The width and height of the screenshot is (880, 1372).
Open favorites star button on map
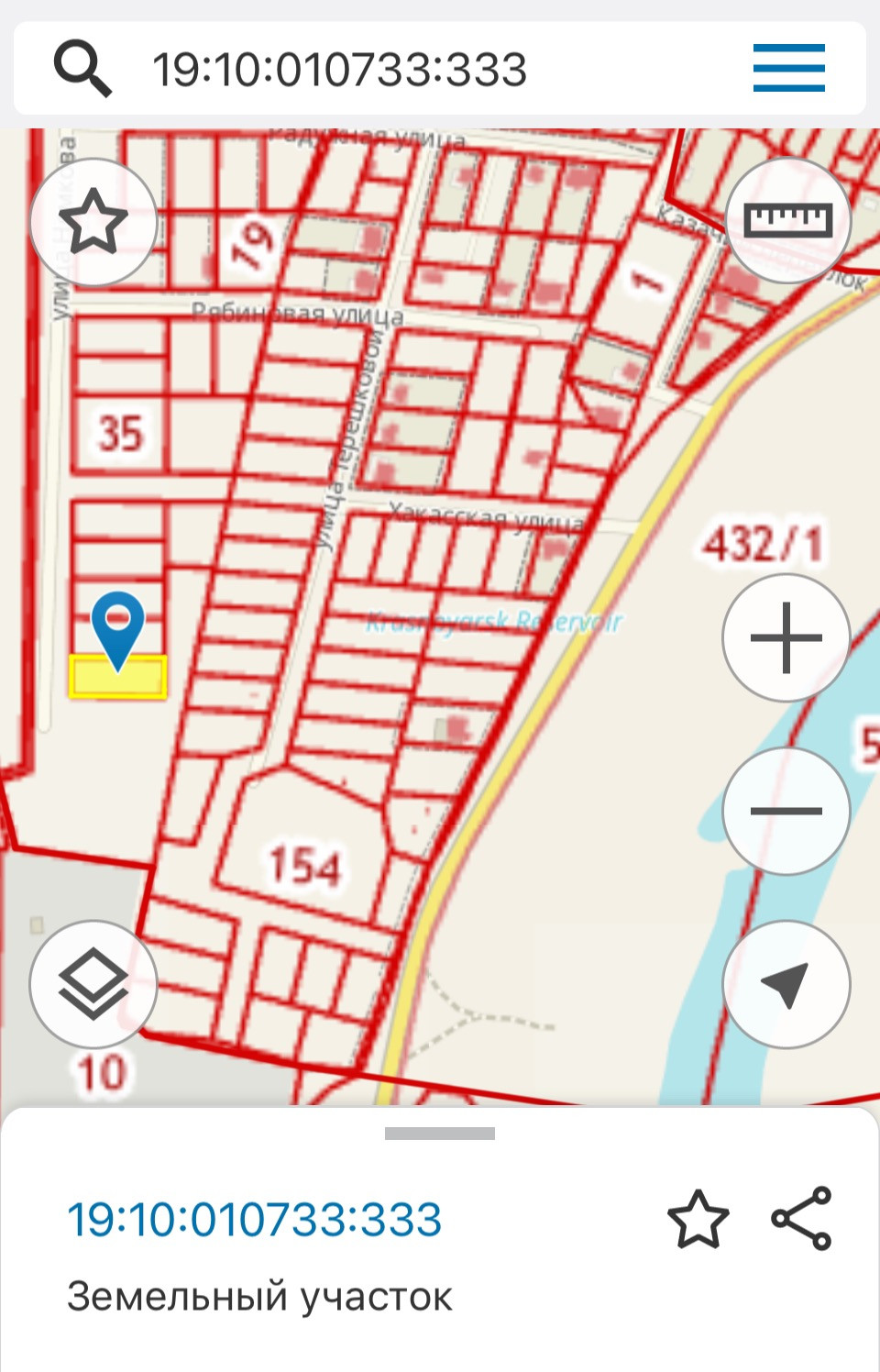(x=93, y=222)
